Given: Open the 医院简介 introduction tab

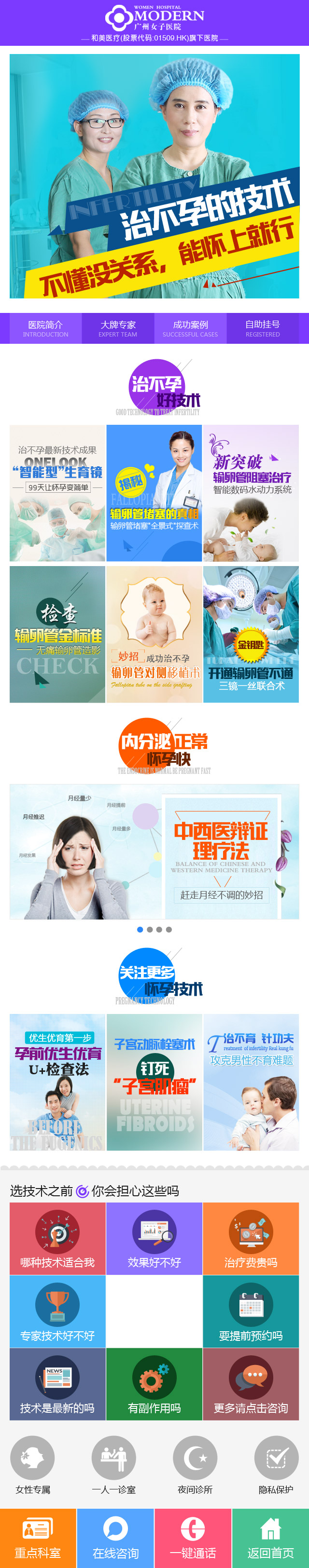Looking at the screenshot, I should pos(46,328).
